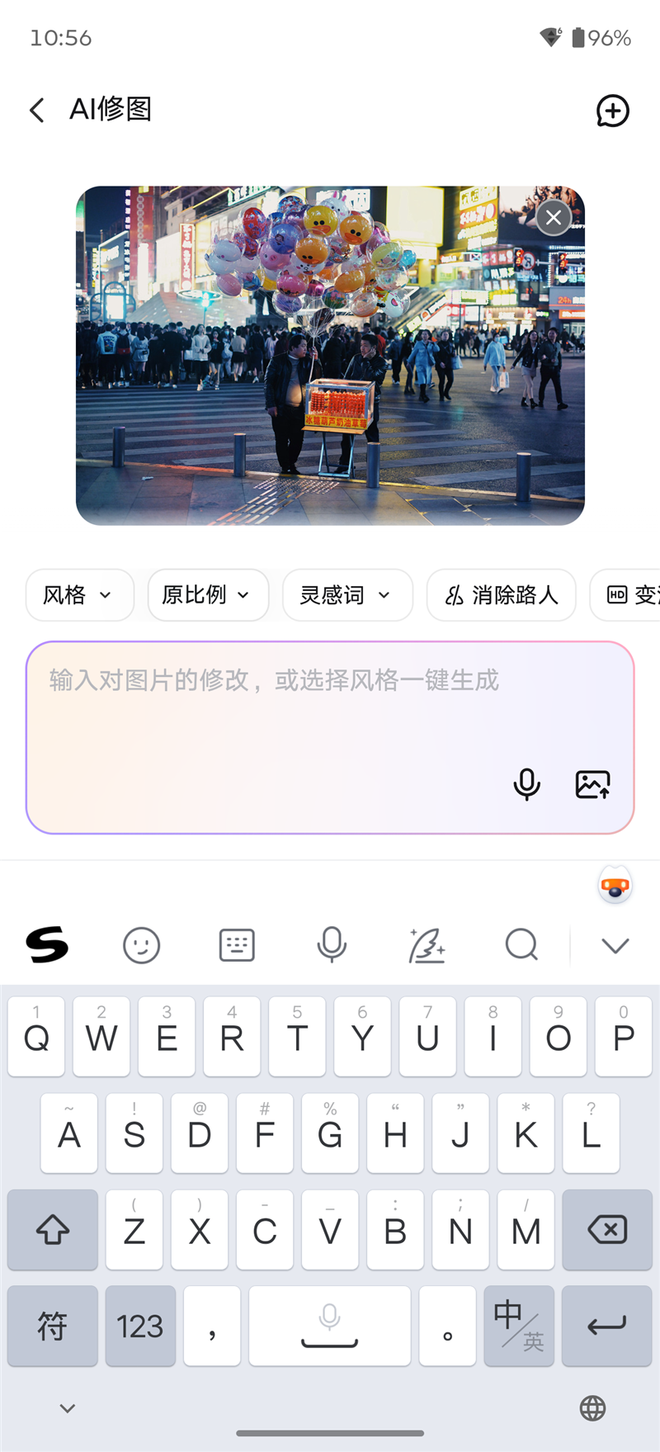Open the 风格 style dropdown

click(x=79, y=595)
